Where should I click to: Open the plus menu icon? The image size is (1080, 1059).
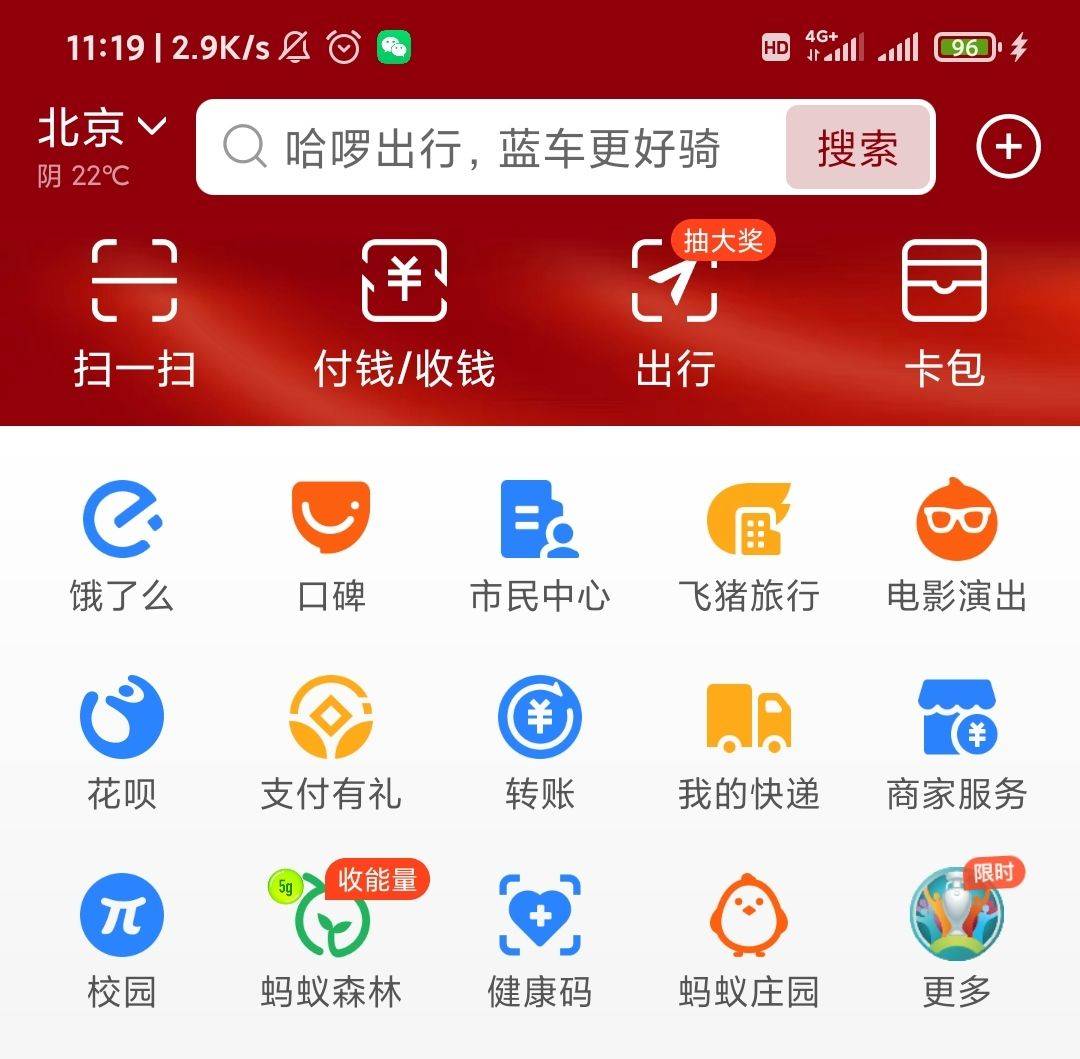click(1008, 148)
